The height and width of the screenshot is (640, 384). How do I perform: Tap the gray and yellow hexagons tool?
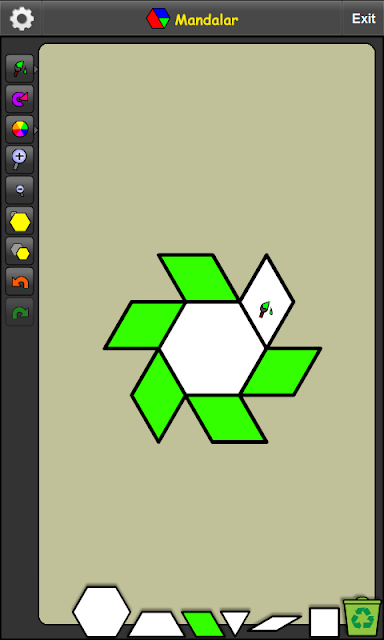tap(20, 251)
